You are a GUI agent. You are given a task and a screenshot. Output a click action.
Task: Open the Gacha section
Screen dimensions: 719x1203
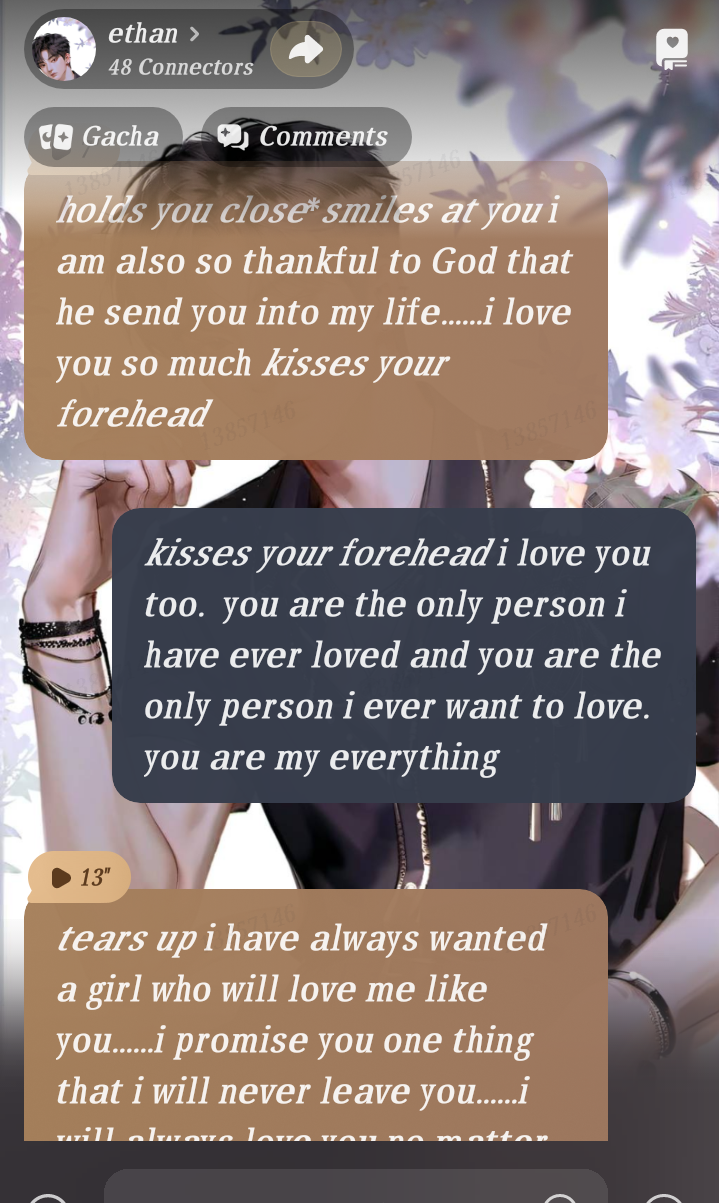coord(102,136)
